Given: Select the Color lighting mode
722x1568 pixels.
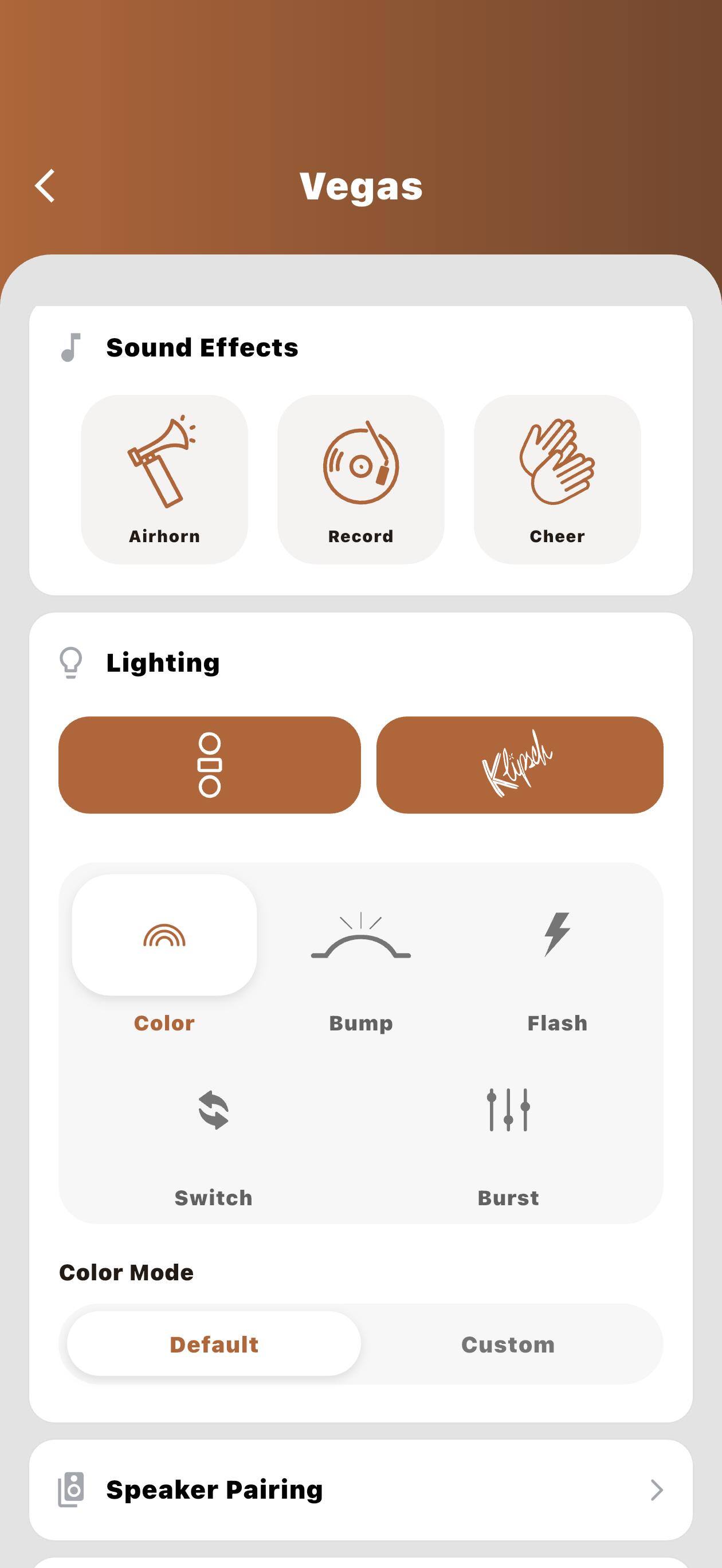Looking at the screenshot, I should pos(164,952).
